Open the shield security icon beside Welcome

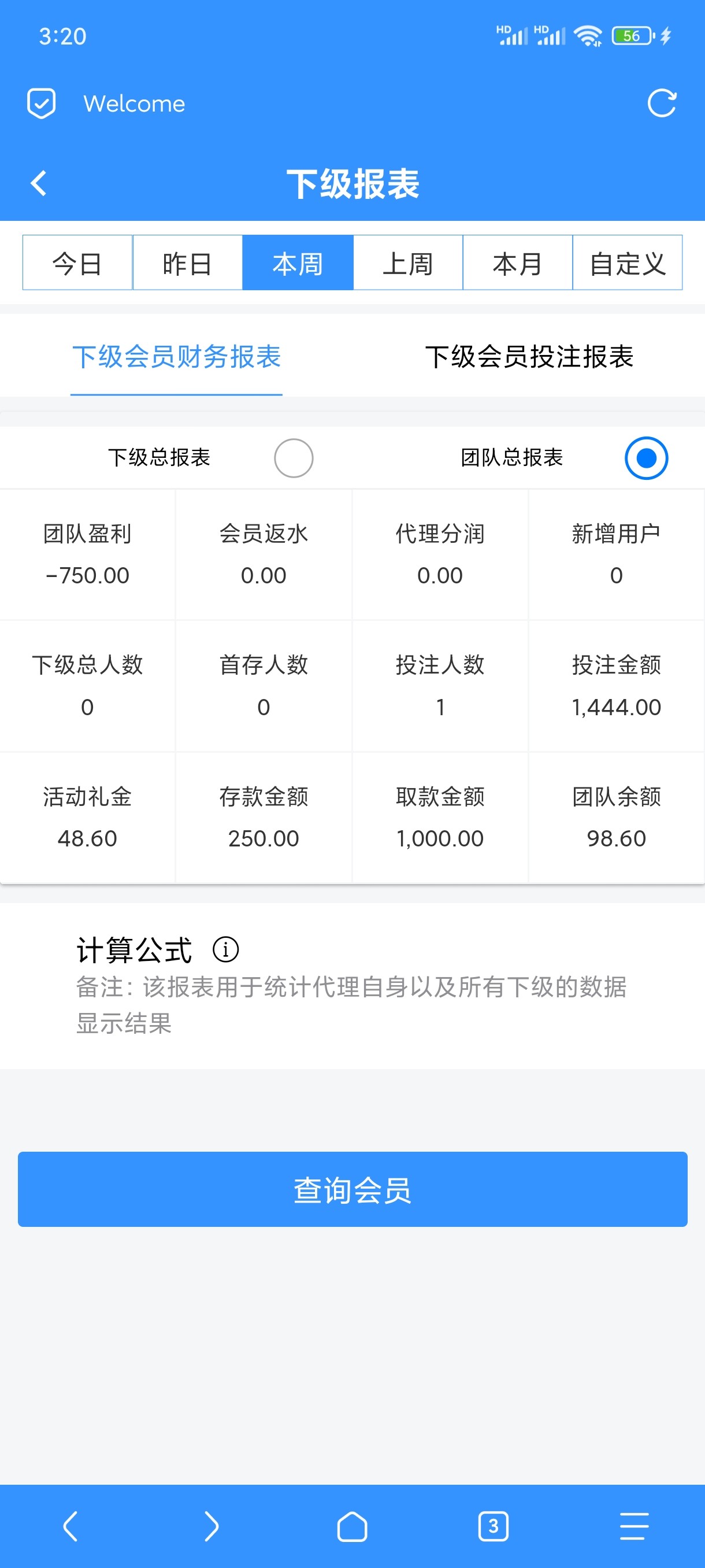(x=42, y=103)
